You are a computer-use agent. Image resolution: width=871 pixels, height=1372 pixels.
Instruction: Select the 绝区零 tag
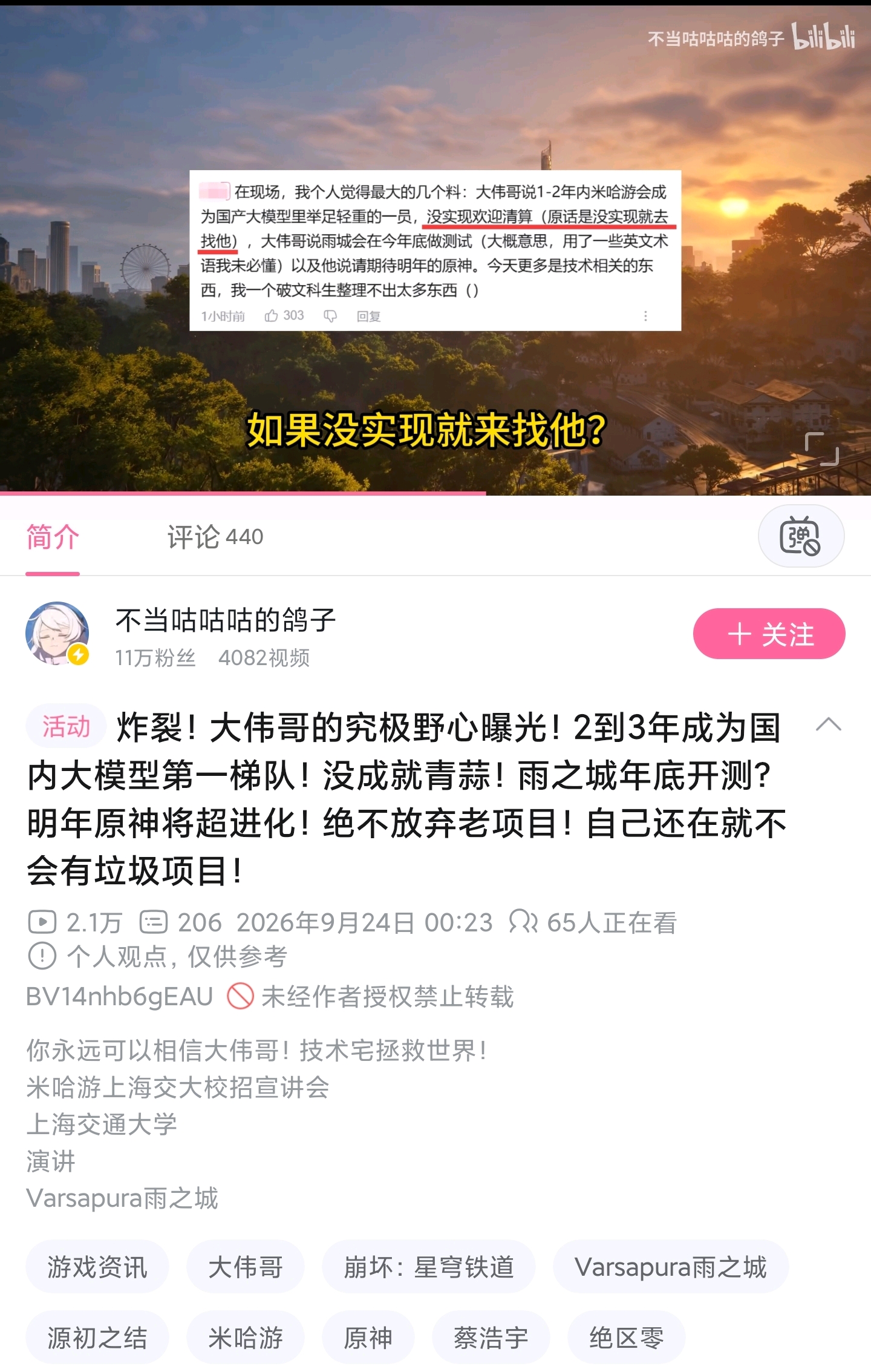(x=626, y=1338)
